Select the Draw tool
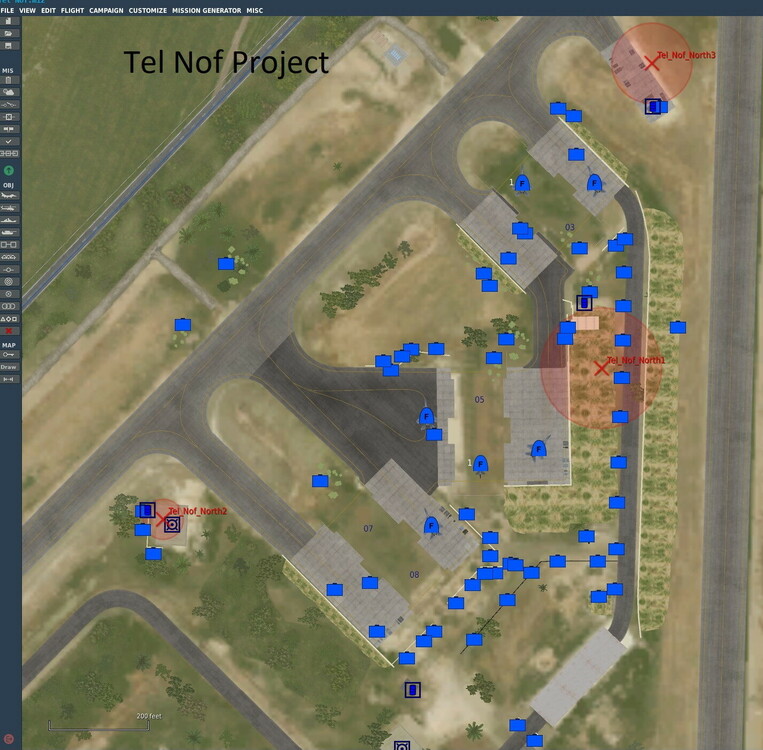Image resolution: width=763 pixels, height=750 pixels. [9, 367]
